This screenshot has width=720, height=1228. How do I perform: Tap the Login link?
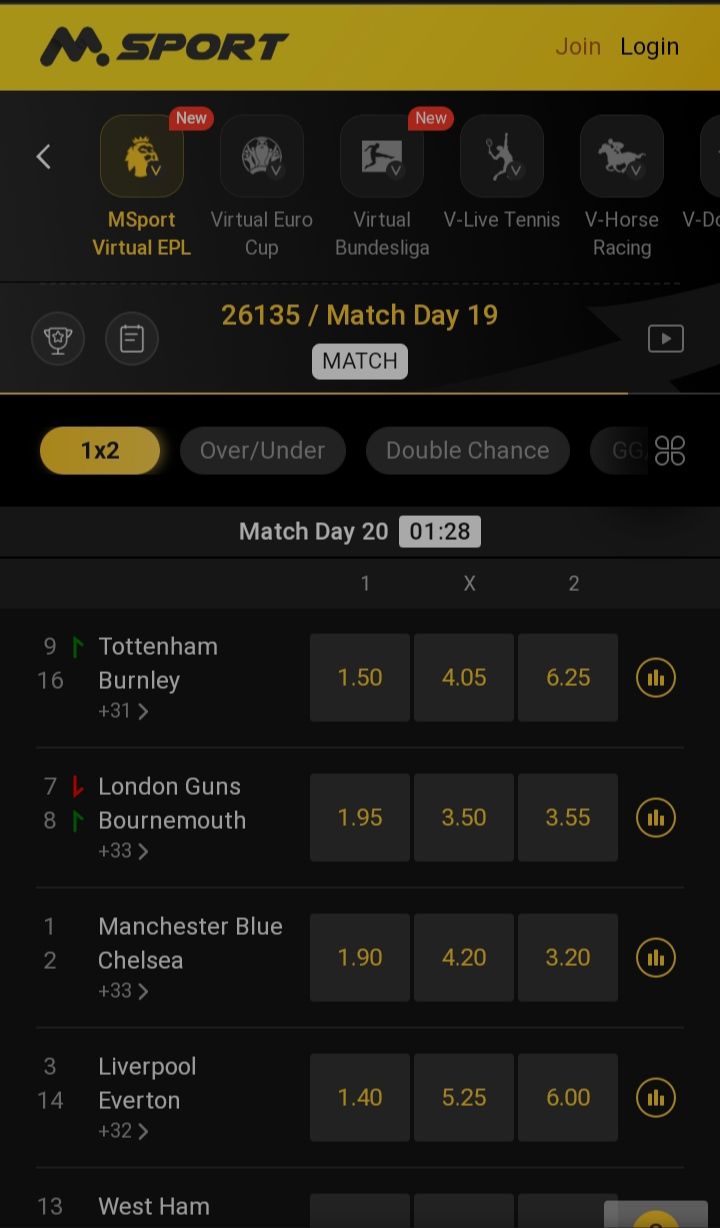coord(649,46)
